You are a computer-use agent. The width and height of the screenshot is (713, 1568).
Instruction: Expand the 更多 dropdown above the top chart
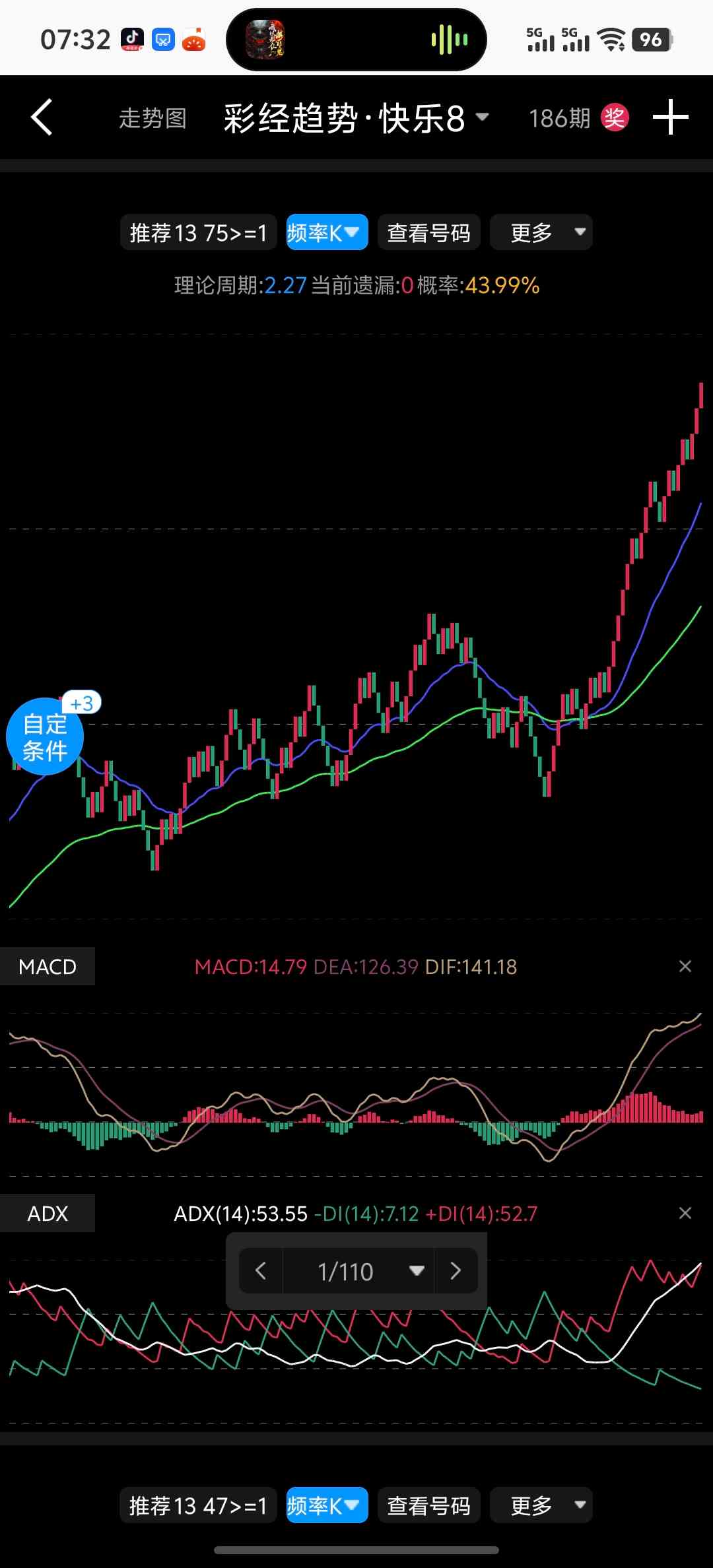point(541,233)
